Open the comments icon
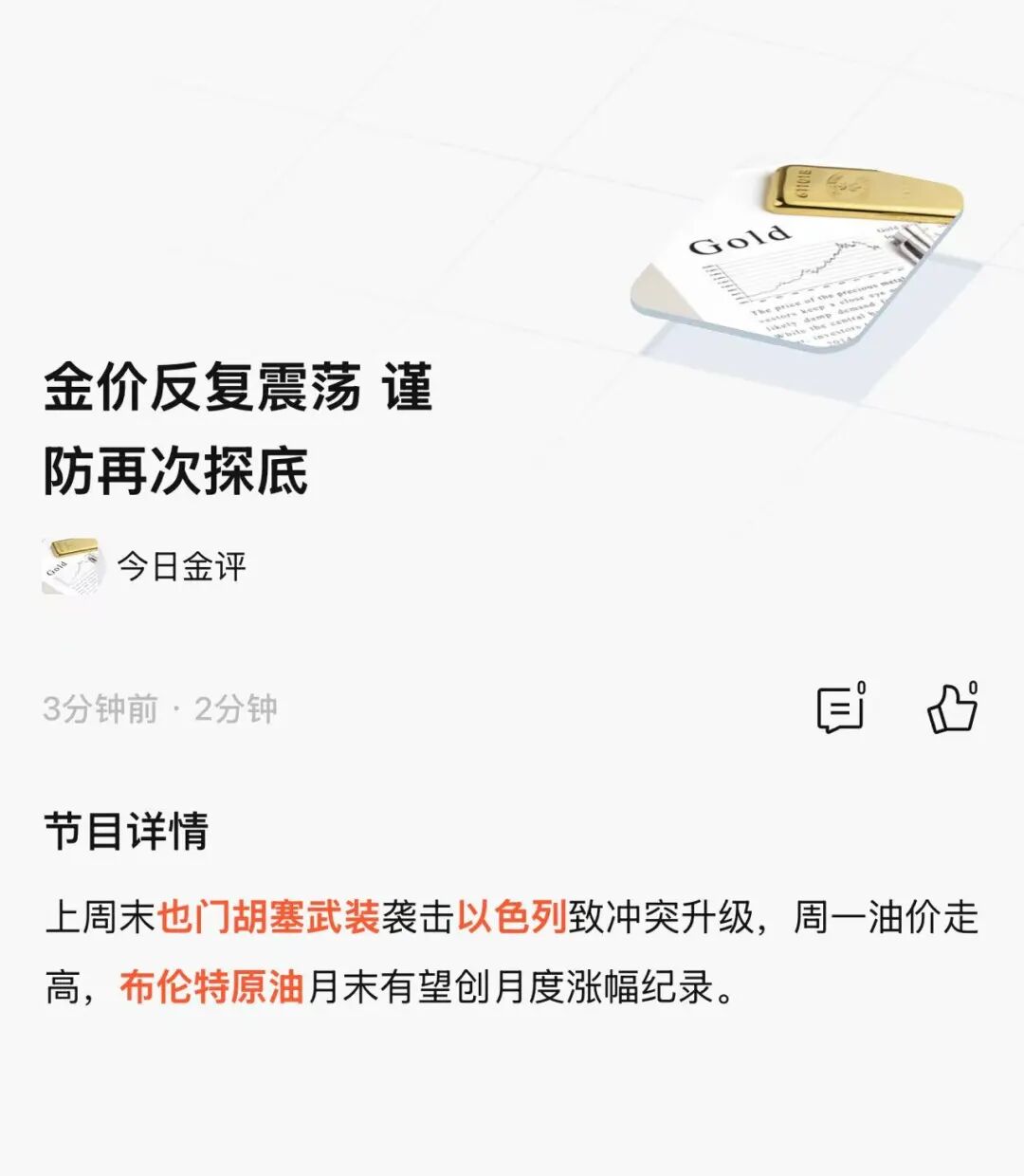The width and height of the screenshot is (1024, 1176). click(840, 709)
